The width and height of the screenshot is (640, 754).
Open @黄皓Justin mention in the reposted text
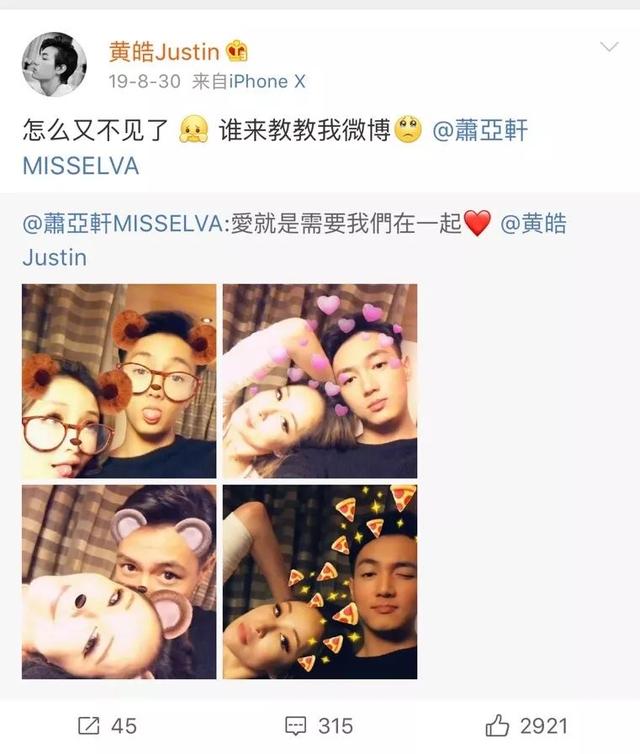(x=532, y=224)
